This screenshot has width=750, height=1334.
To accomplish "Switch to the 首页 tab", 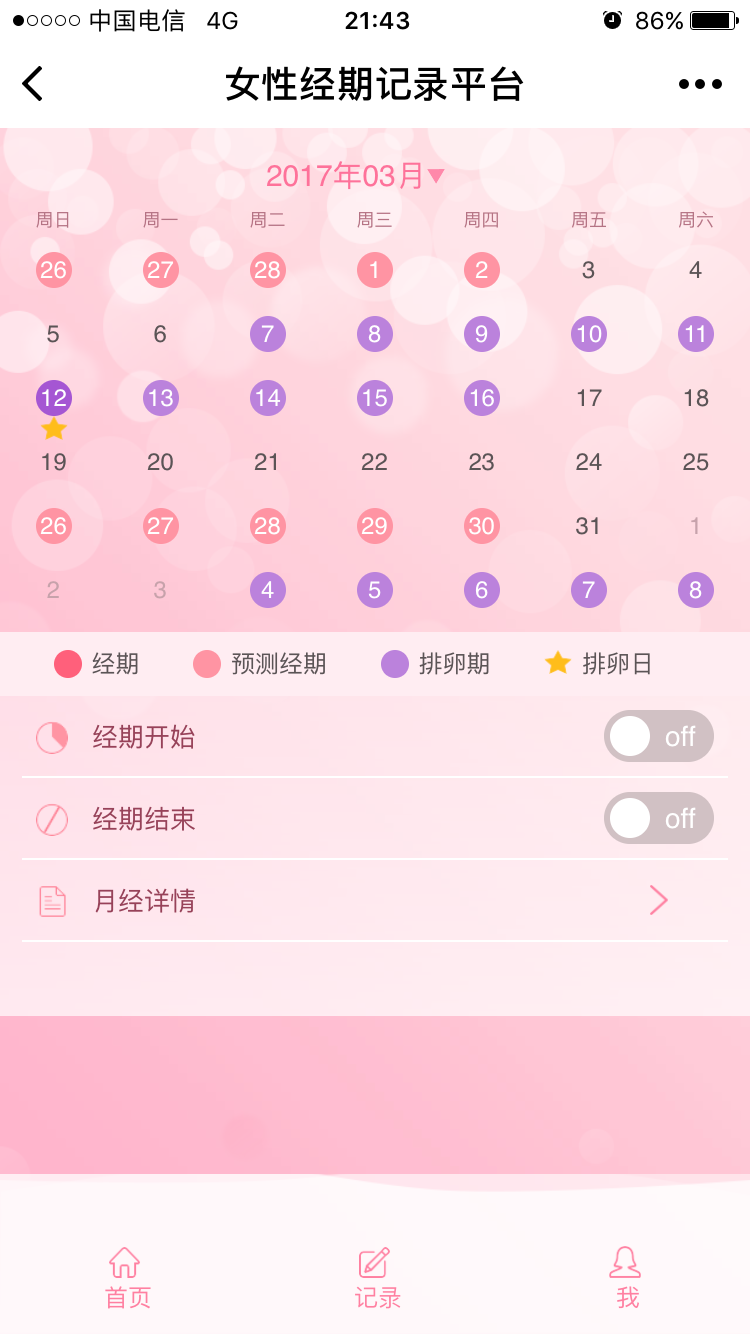I will [x=127, y=1278].
